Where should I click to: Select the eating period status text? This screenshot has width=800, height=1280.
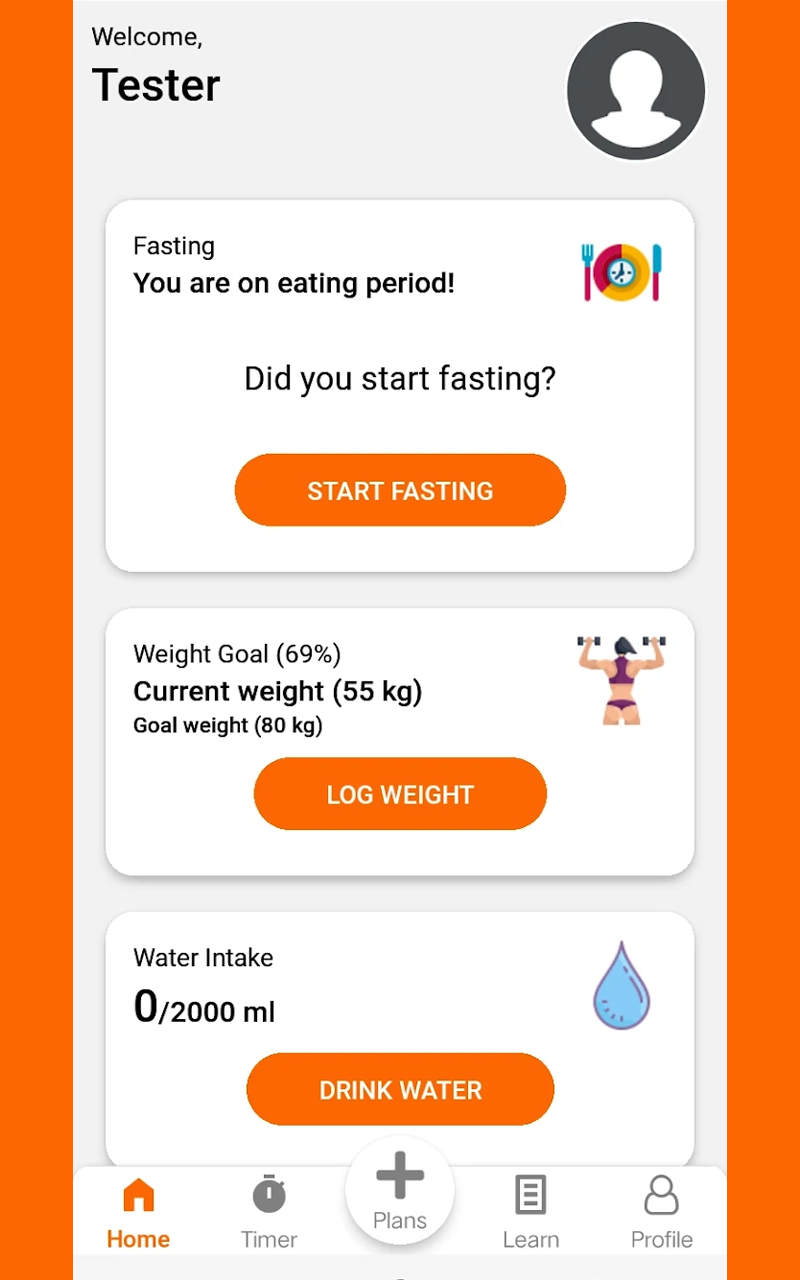click(x=293, y=283)
